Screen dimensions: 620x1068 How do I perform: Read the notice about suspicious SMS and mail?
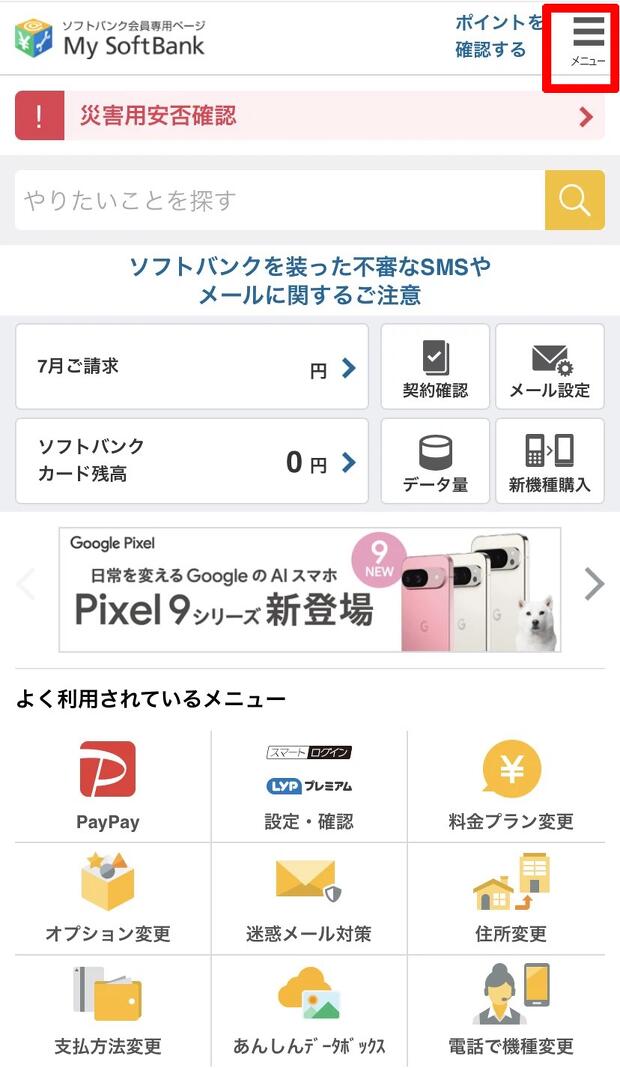click(x=310, y=281)
